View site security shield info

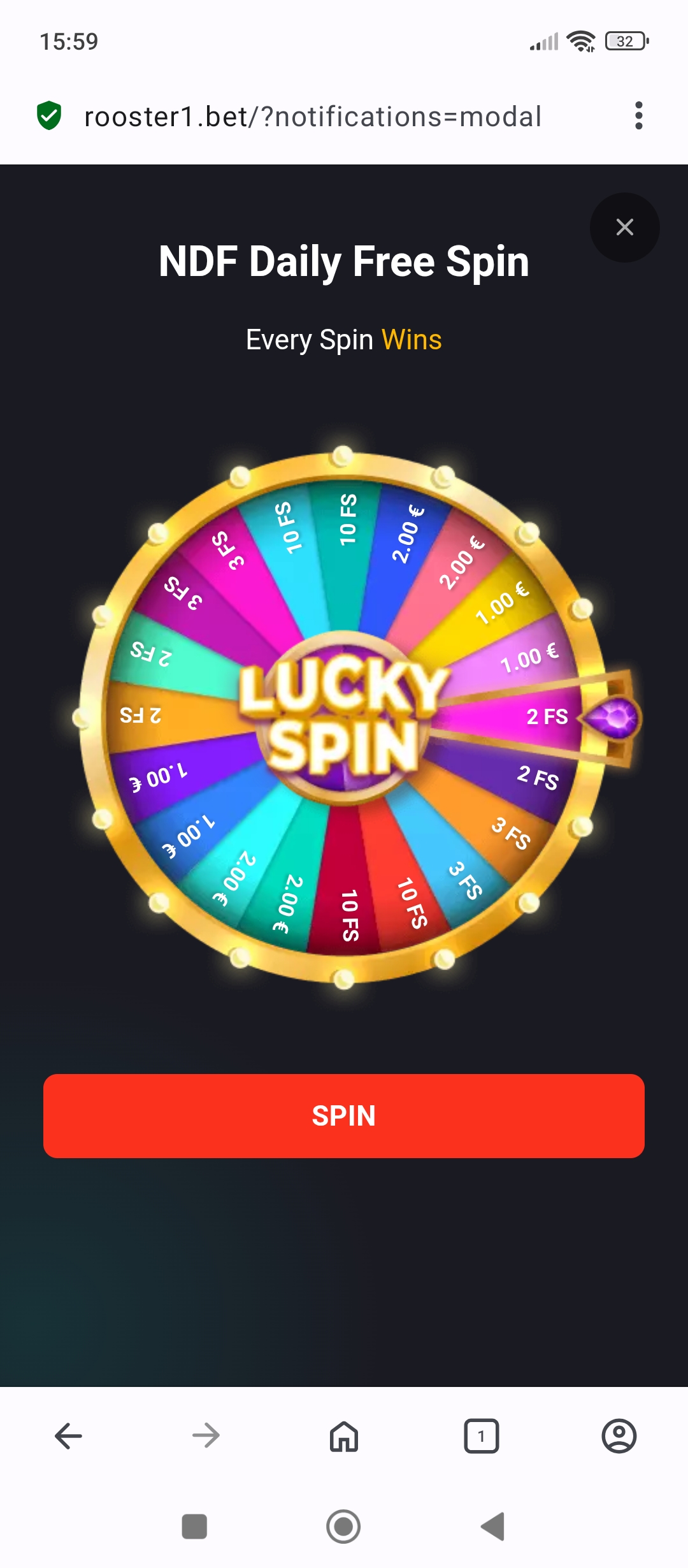pyautogui.click(x=49, y=116)
